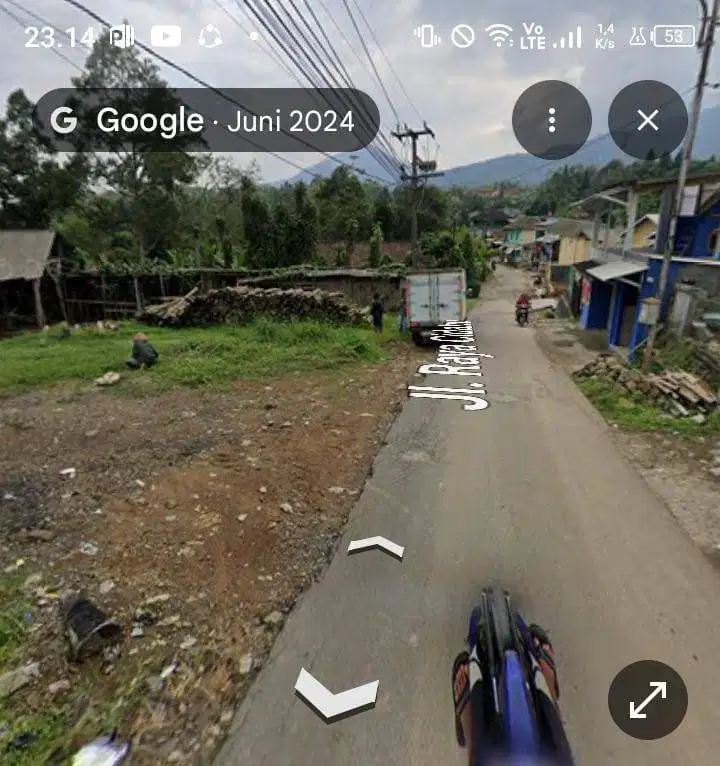Viewport: 720px width, 766px height.
Task: Tap the do-not-disturb status icon
Action: coord(460,35)
